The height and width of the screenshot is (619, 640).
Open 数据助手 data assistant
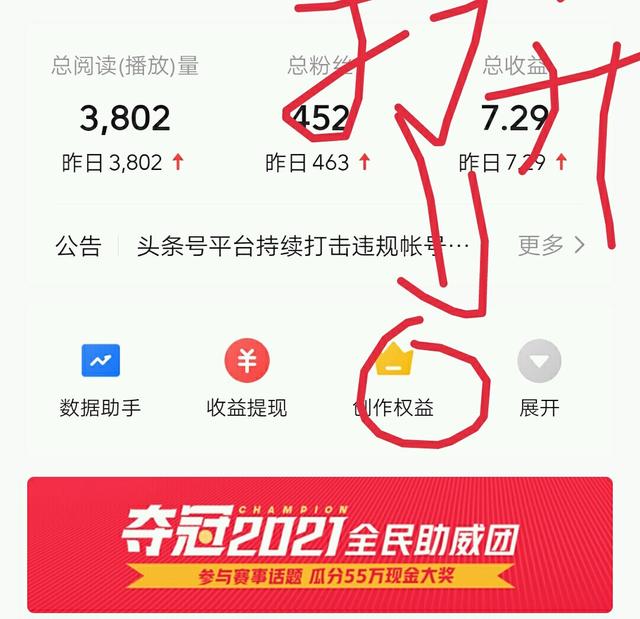(100, 378)
